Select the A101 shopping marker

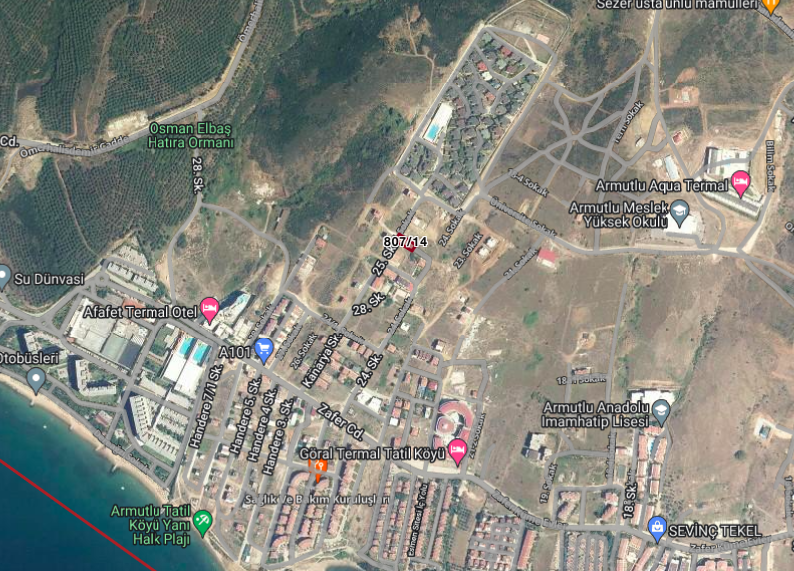pyautogui.click(x=264, y=349)
